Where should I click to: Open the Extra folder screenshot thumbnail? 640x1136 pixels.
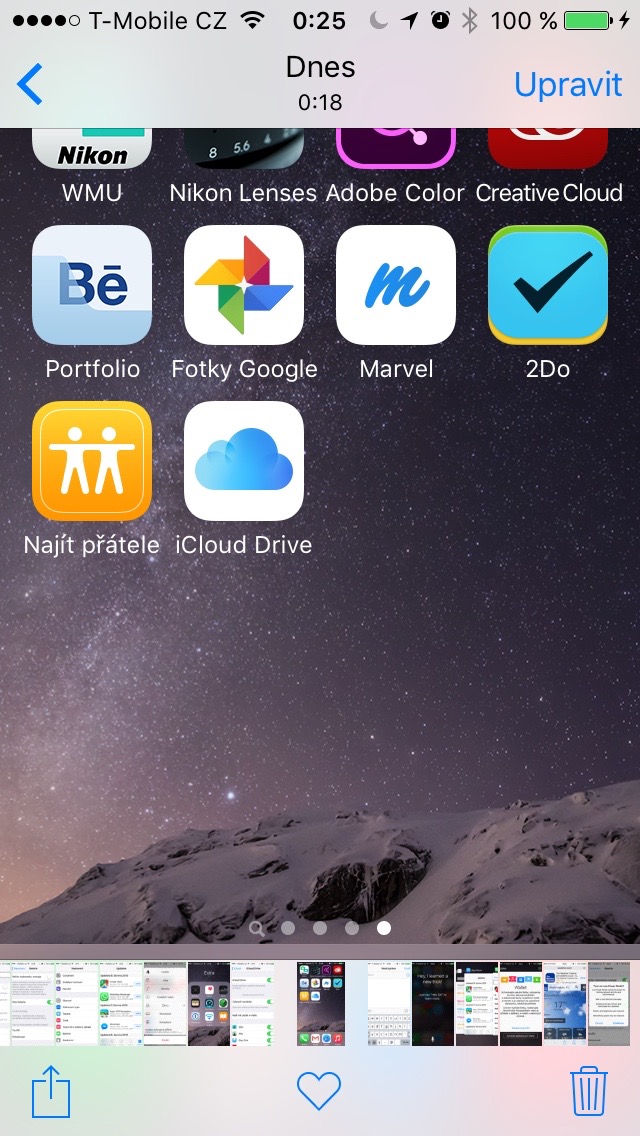pos(209,1004)
